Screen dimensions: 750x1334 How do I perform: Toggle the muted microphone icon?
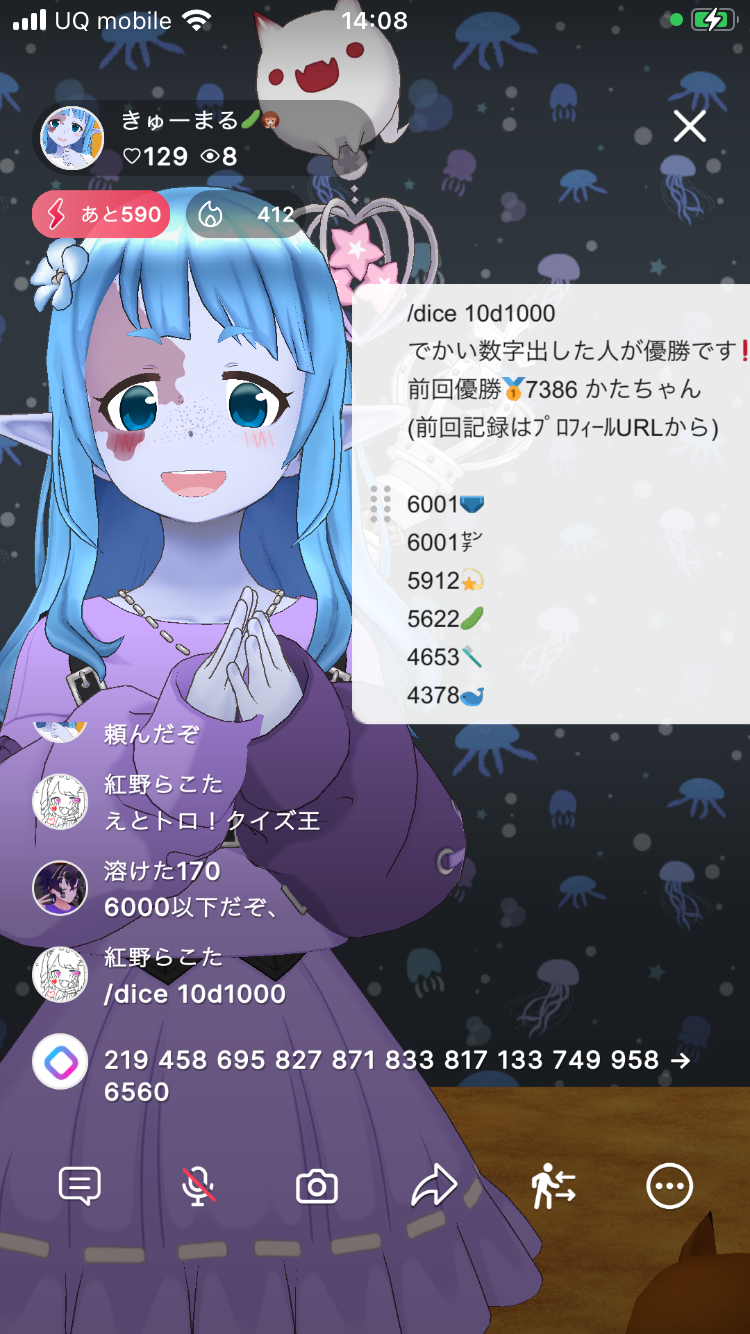click(x=198, y=1186)
